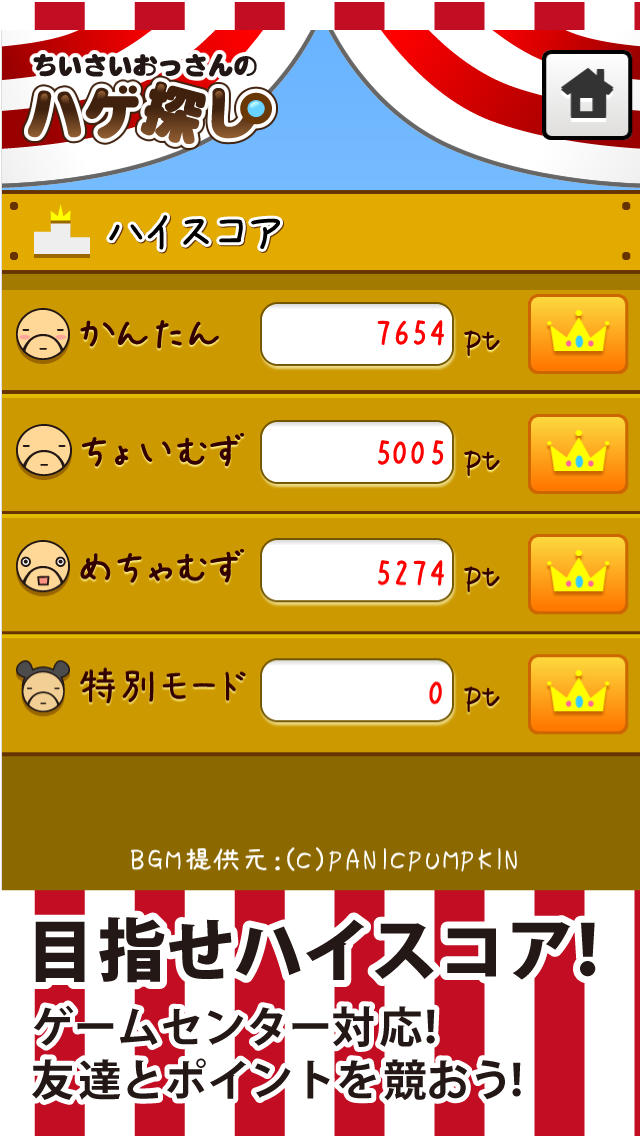Open the crown leaderboard for 特別モード
This screenshot has height=1136, width=640.
[x=578, y=694]
